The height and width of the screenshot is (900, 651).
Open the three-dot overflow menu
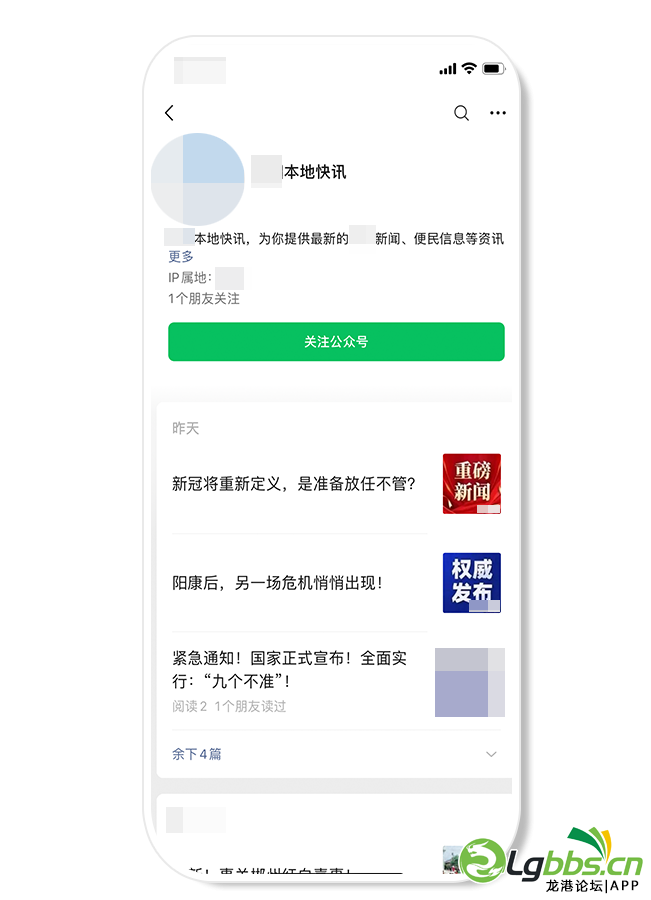click(498, 113)
